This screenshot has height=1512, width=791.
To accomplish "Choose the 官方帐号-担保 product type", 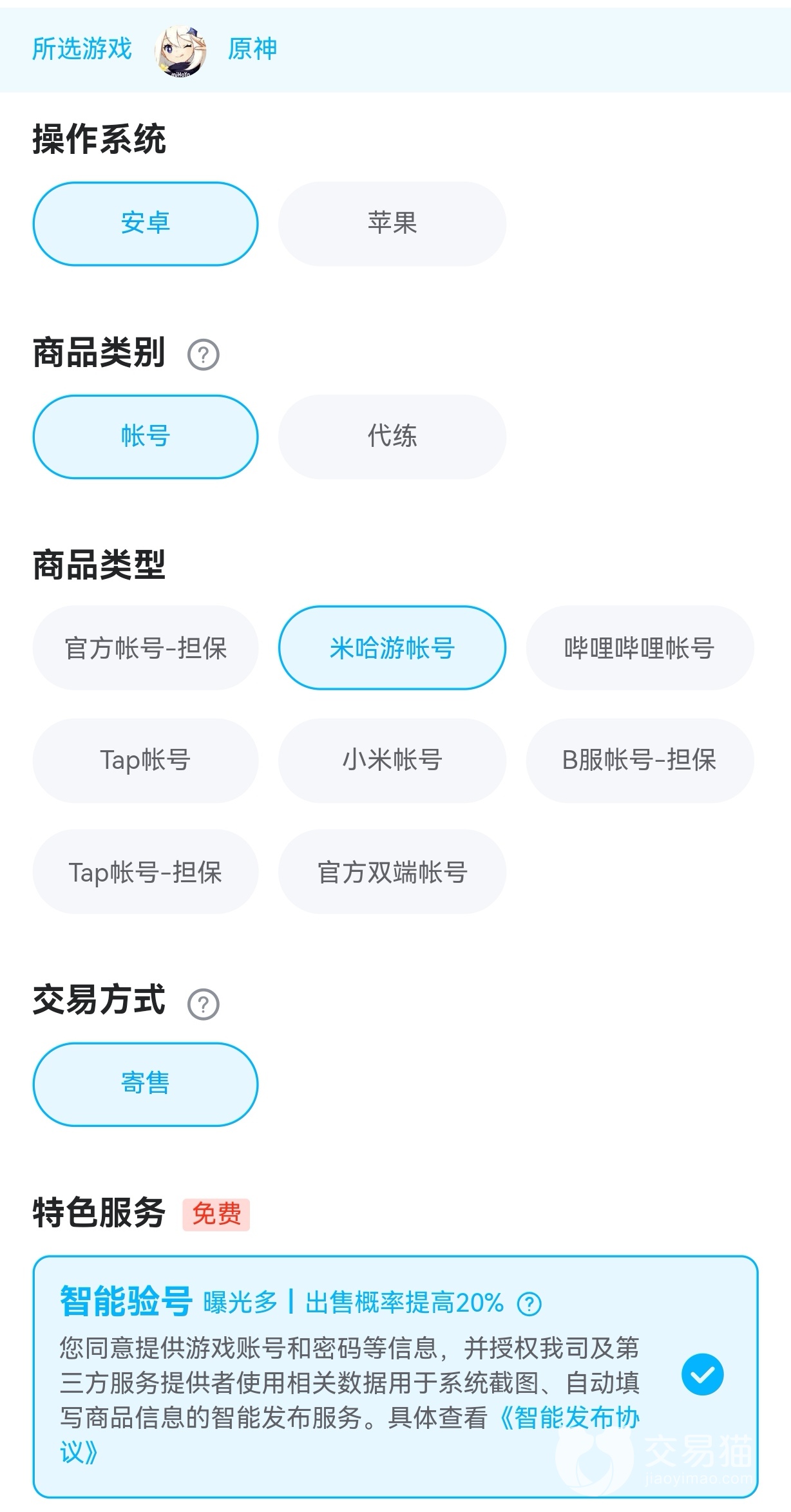I will tap(146, 648).
